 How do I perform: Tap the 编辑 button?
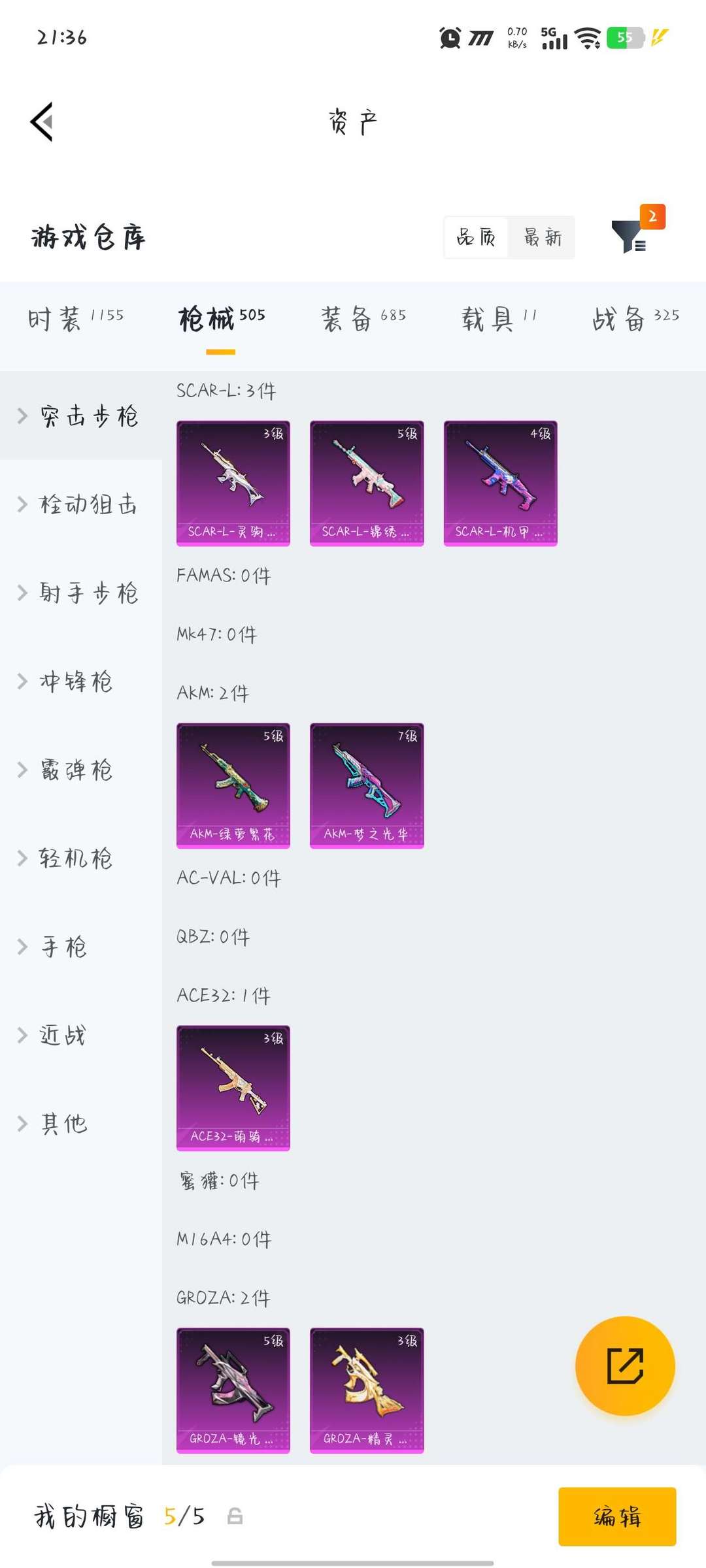coord(616,1516)
